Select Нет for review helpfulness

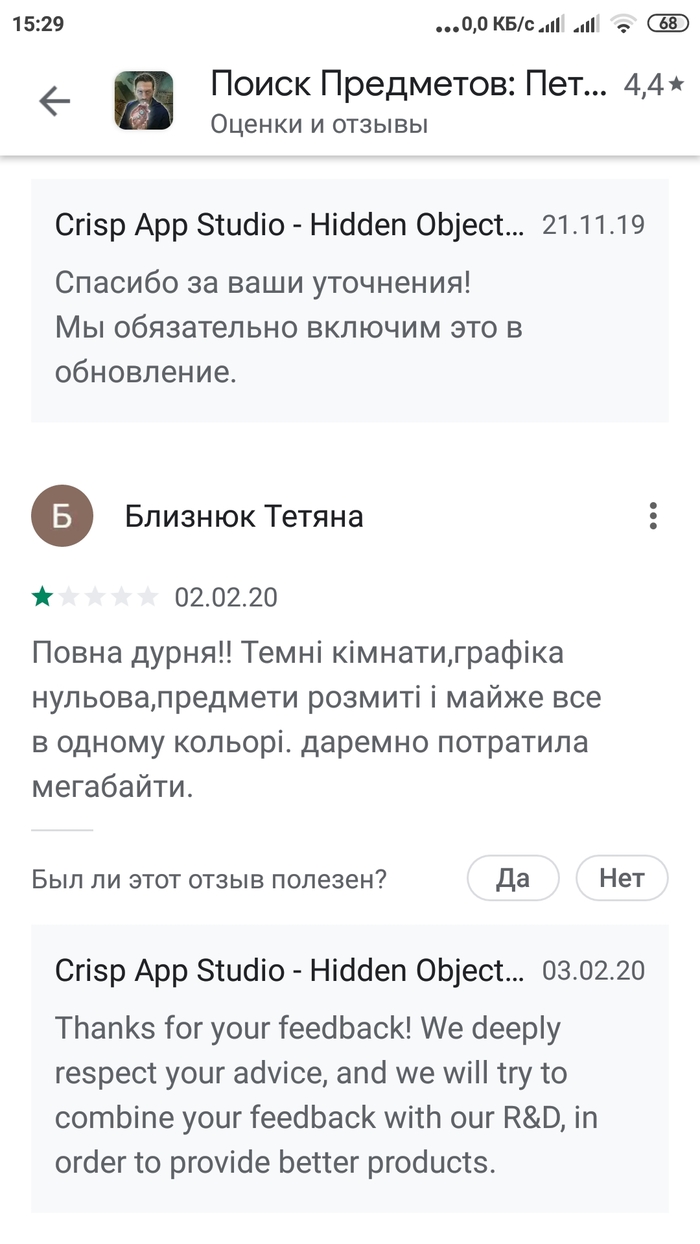click(x=621, y=878)
